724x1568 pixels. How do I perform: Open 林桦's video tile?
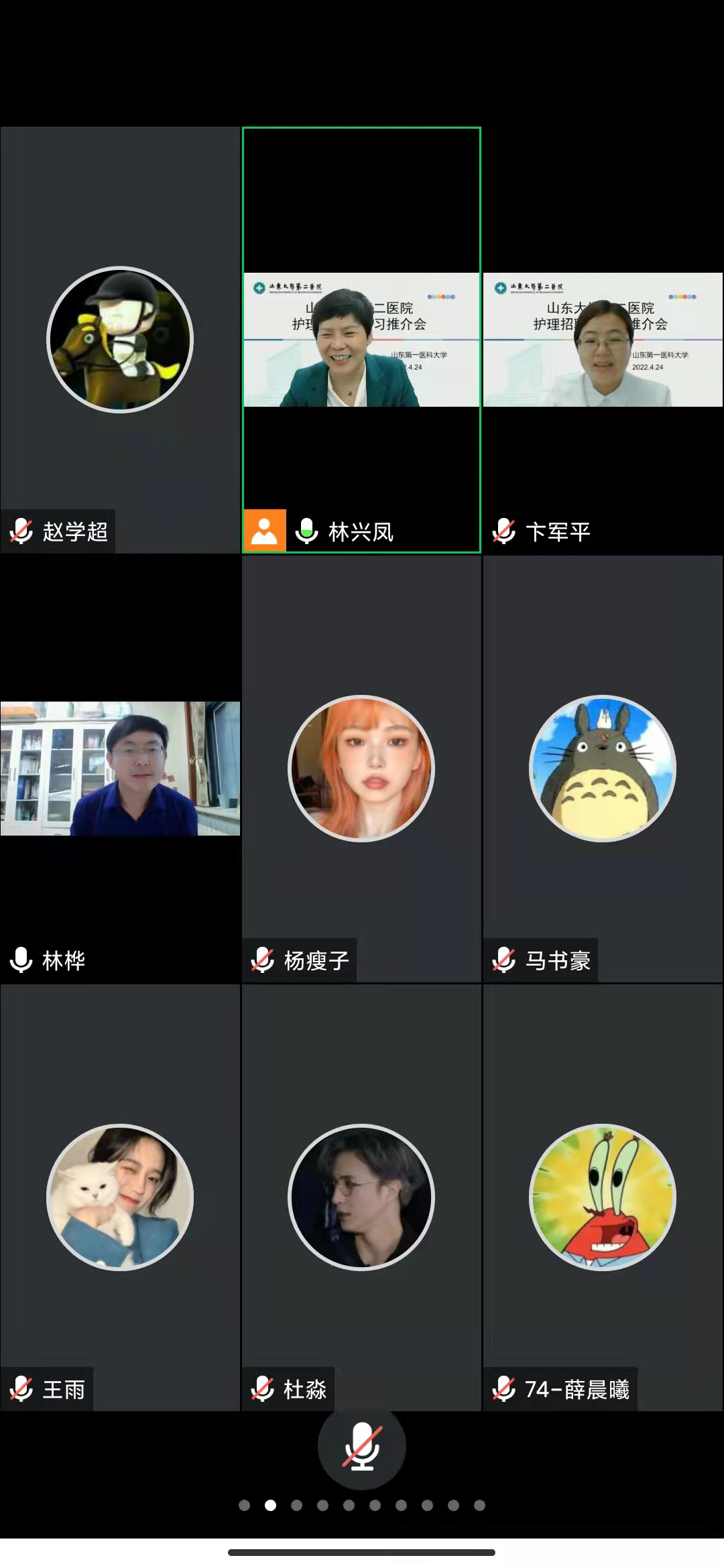click(120, 769)
